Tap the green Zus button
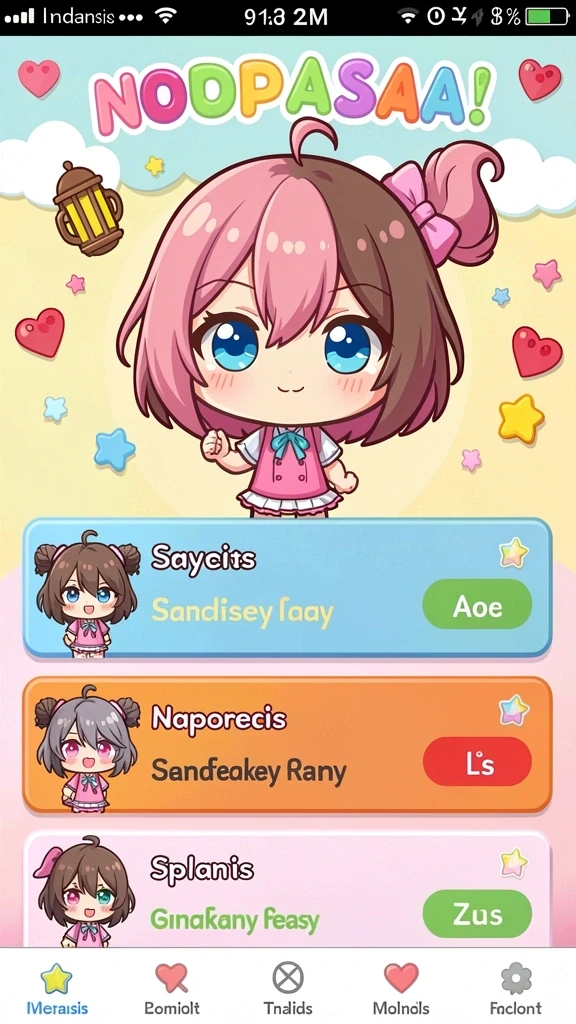The height and width of the screenshot is (1024, 576). pyautogui.click(x=477, y=914)
